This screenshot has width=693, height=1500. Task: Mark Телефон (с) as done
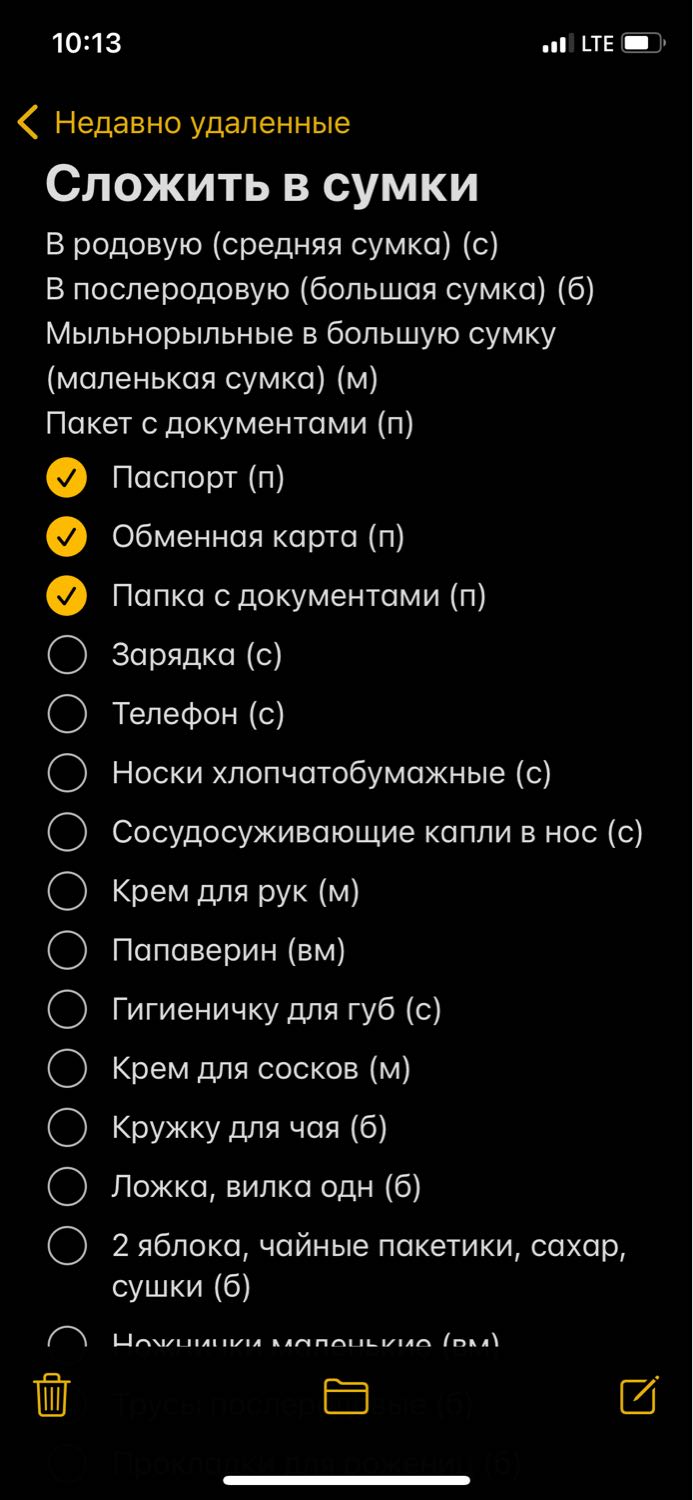point(67,714)
